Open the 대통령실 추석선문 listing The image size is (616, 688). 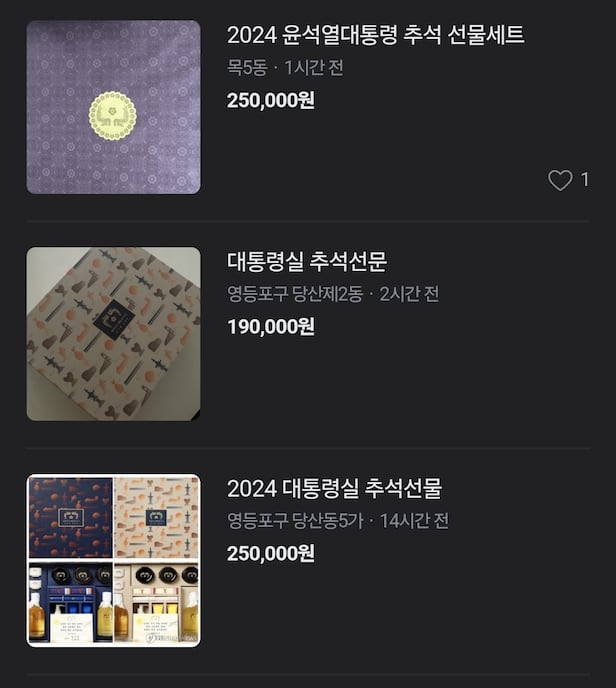coord(306,262)
